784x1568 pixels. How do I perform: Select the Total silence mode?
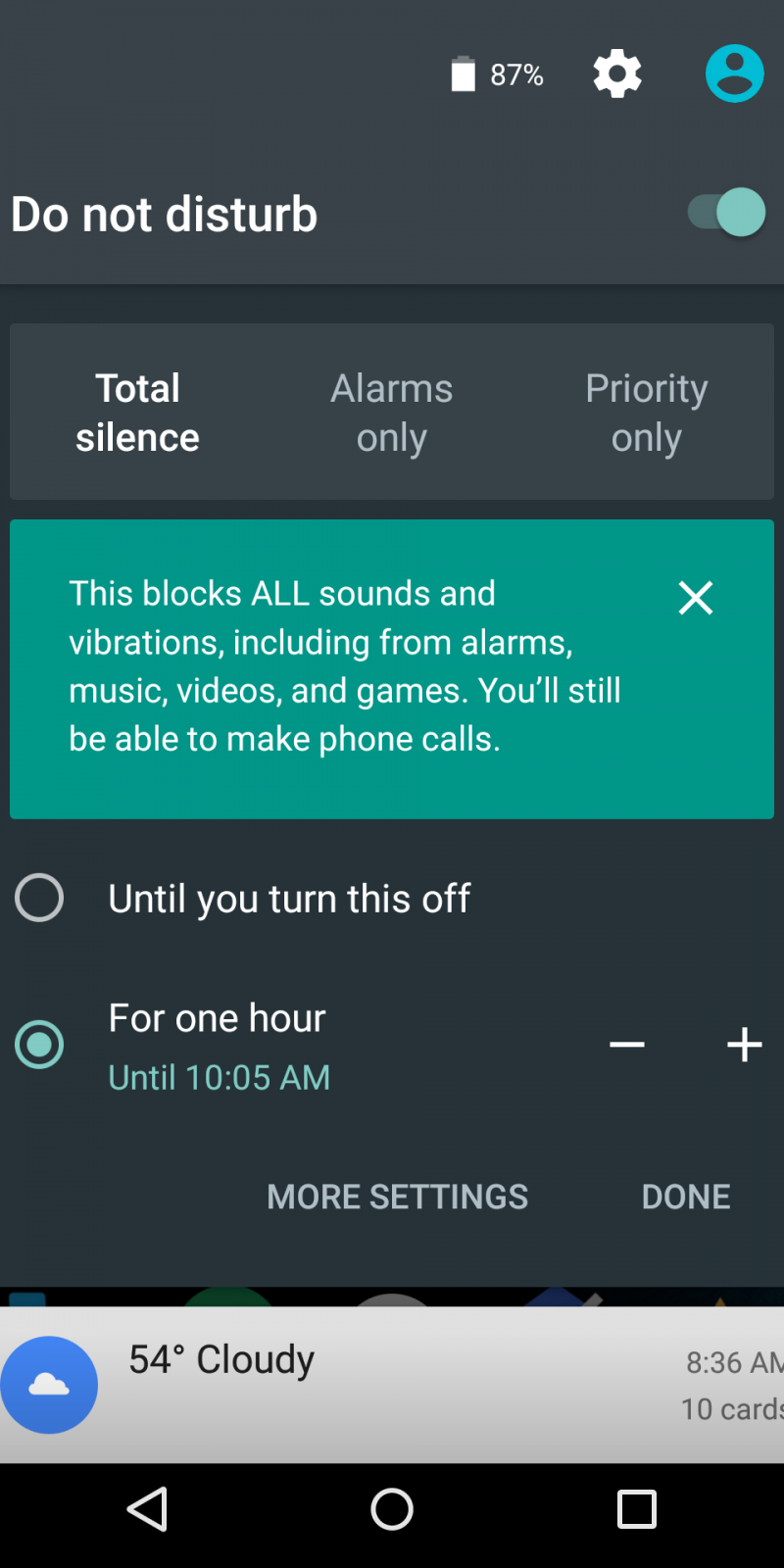pyautogui.click(x=137, y=413)
